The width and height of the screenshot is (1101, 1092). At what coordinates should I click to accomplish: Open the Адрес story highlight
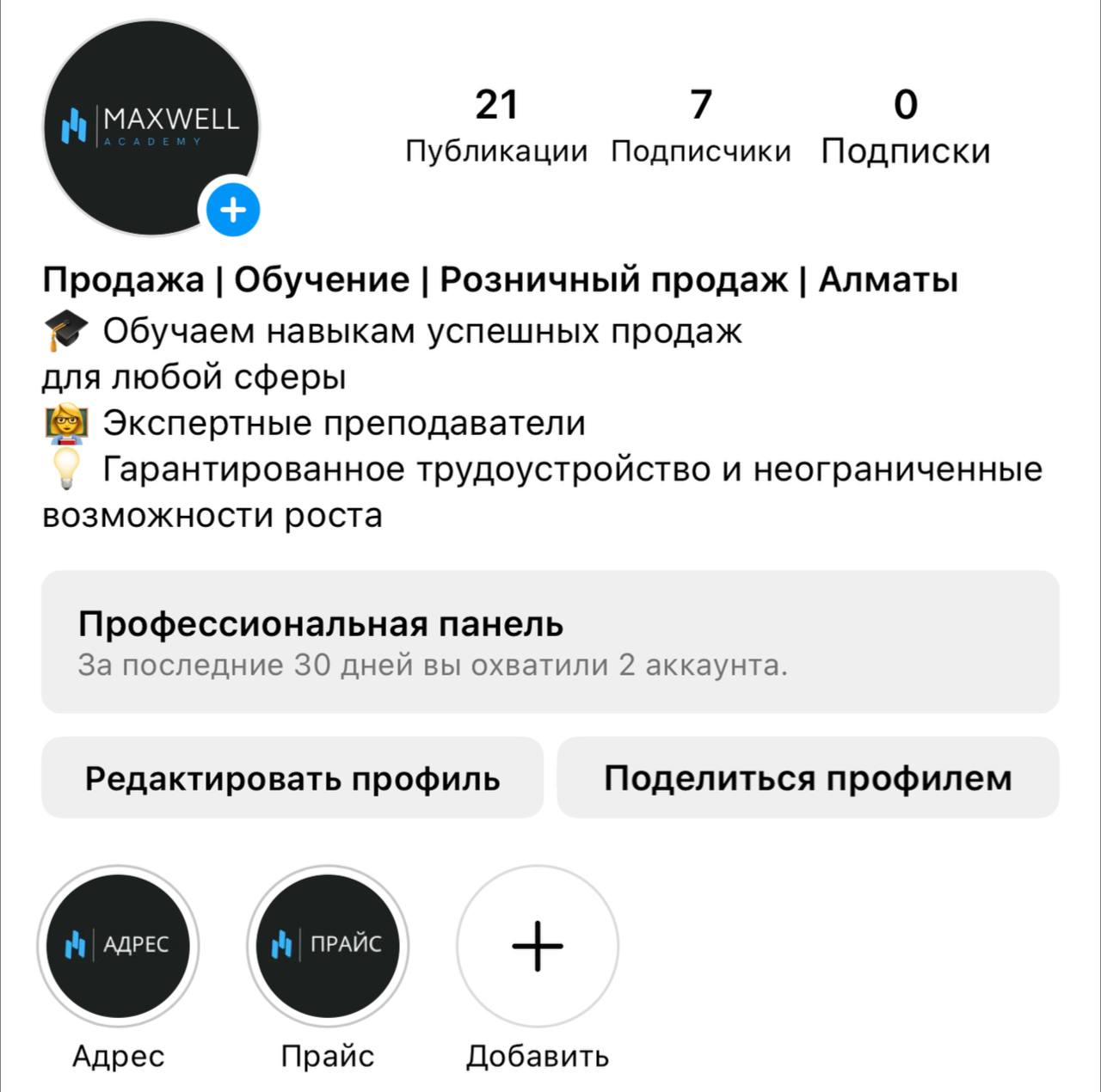click(x=118, y=946)
